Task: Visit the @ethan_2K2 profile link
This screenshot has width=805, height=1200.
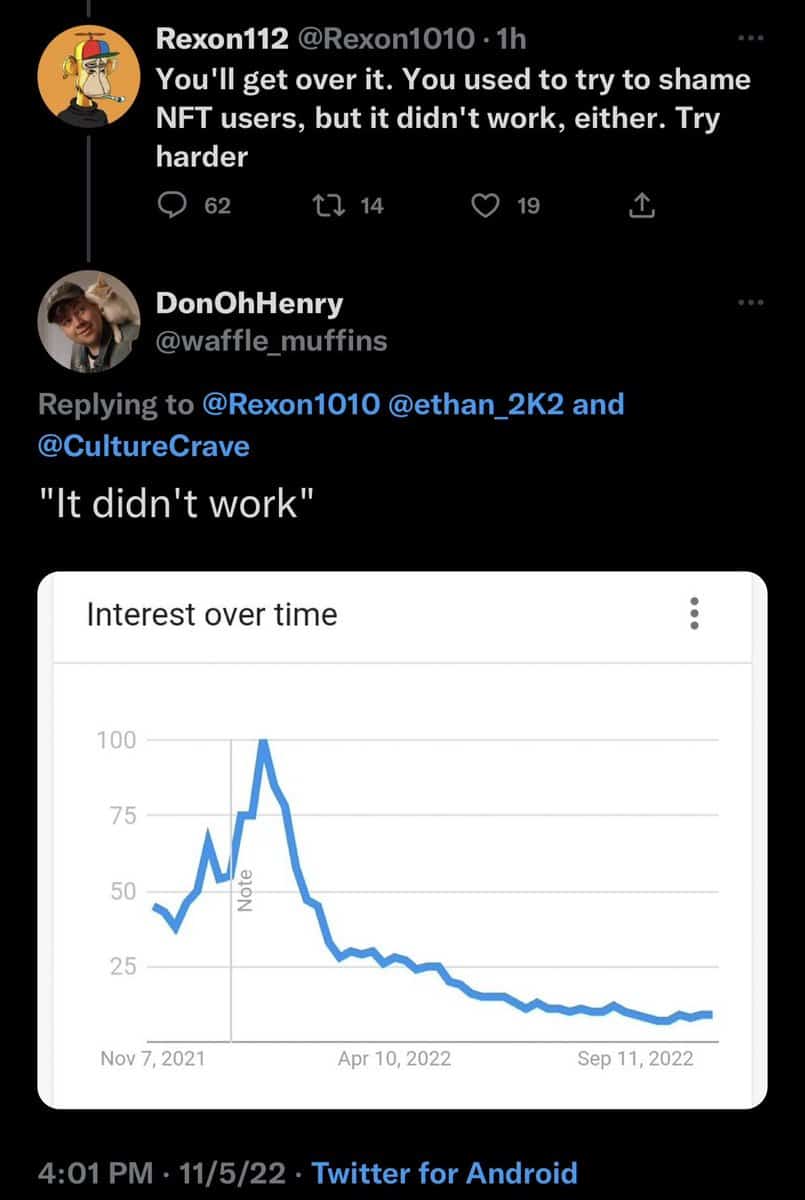Action: click(x=482, y=404)
